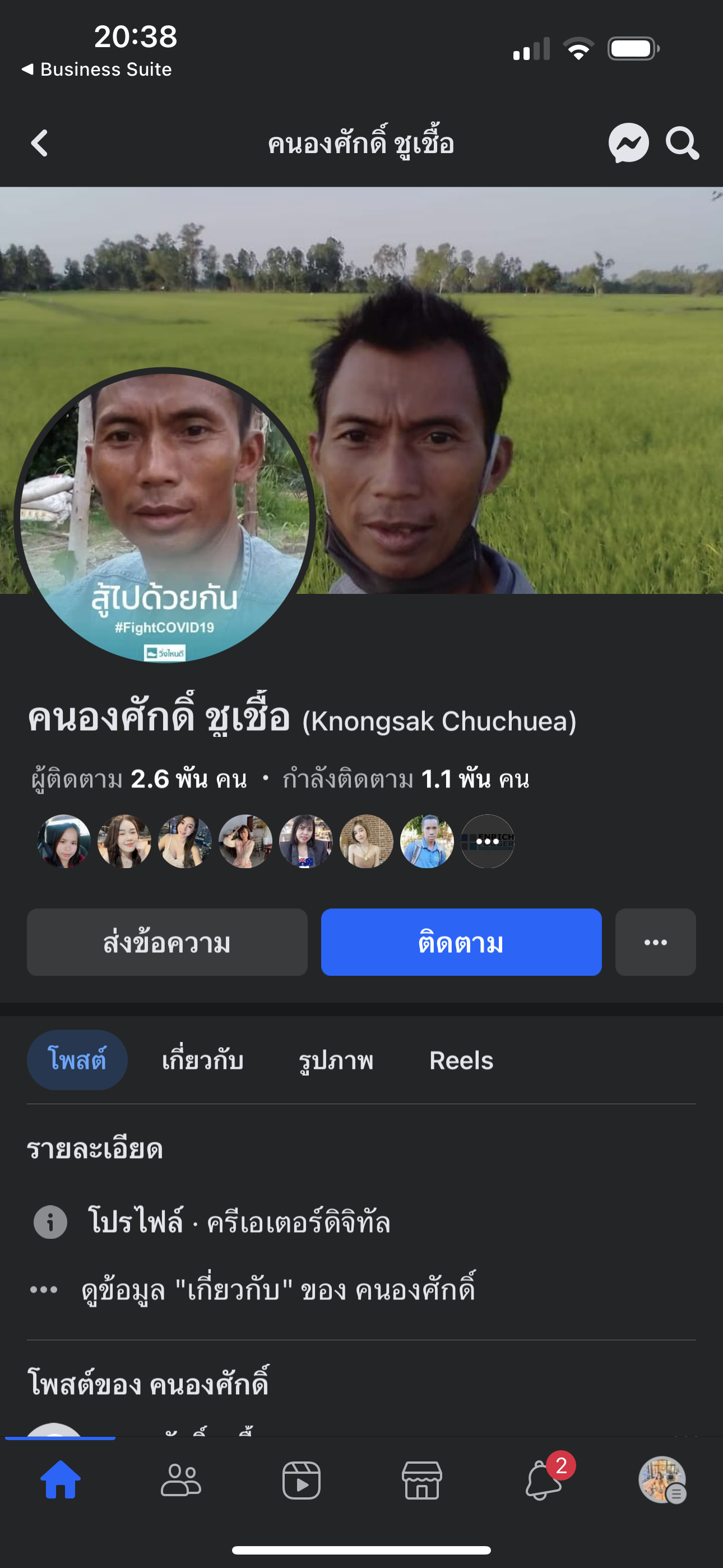The height and width of the screenshot is (1568, 723).
Task: Open the notifications bell
Action: (543, 1480)
